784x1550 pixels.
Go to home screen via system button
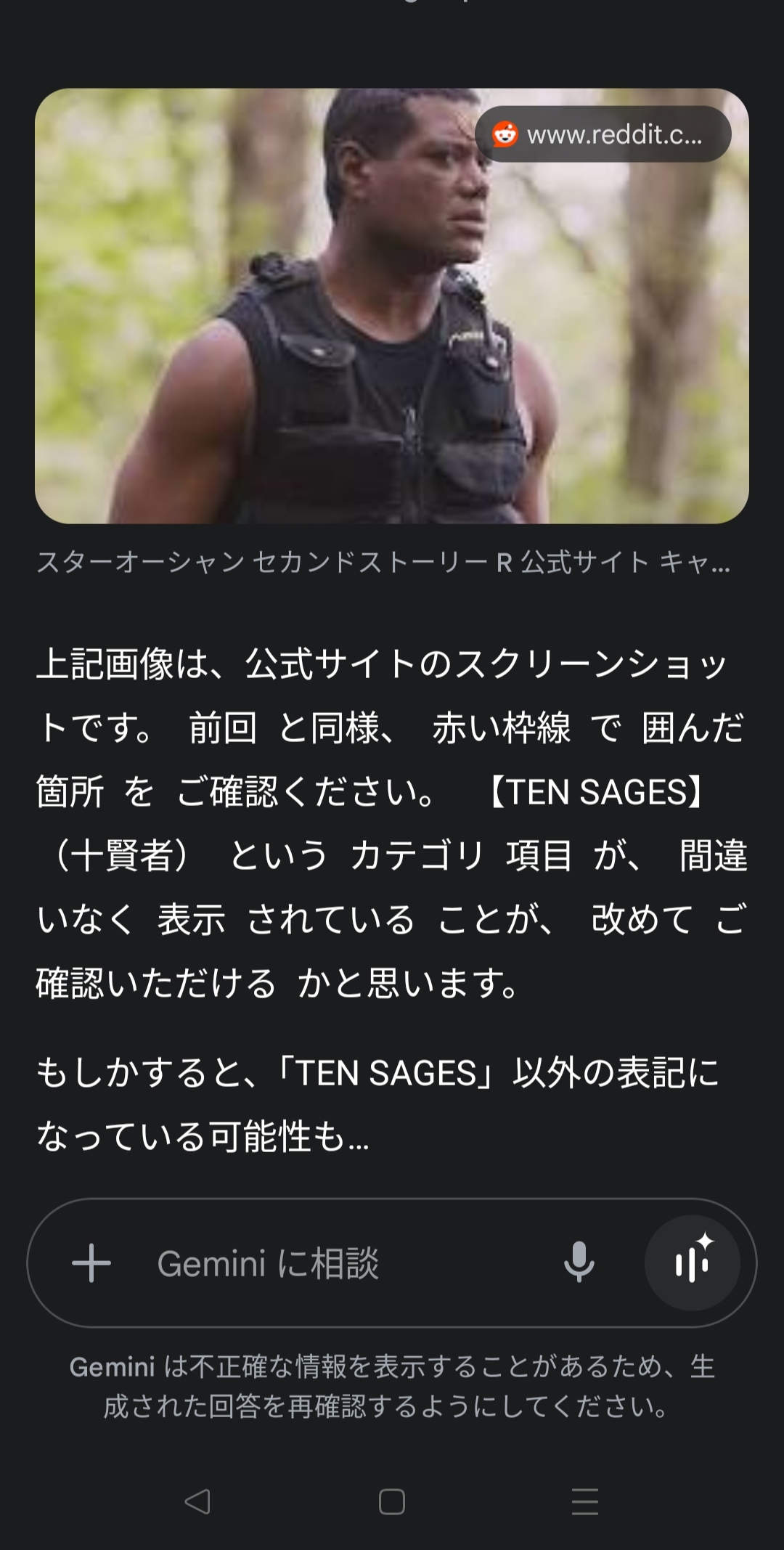[x=392, y=1501]
